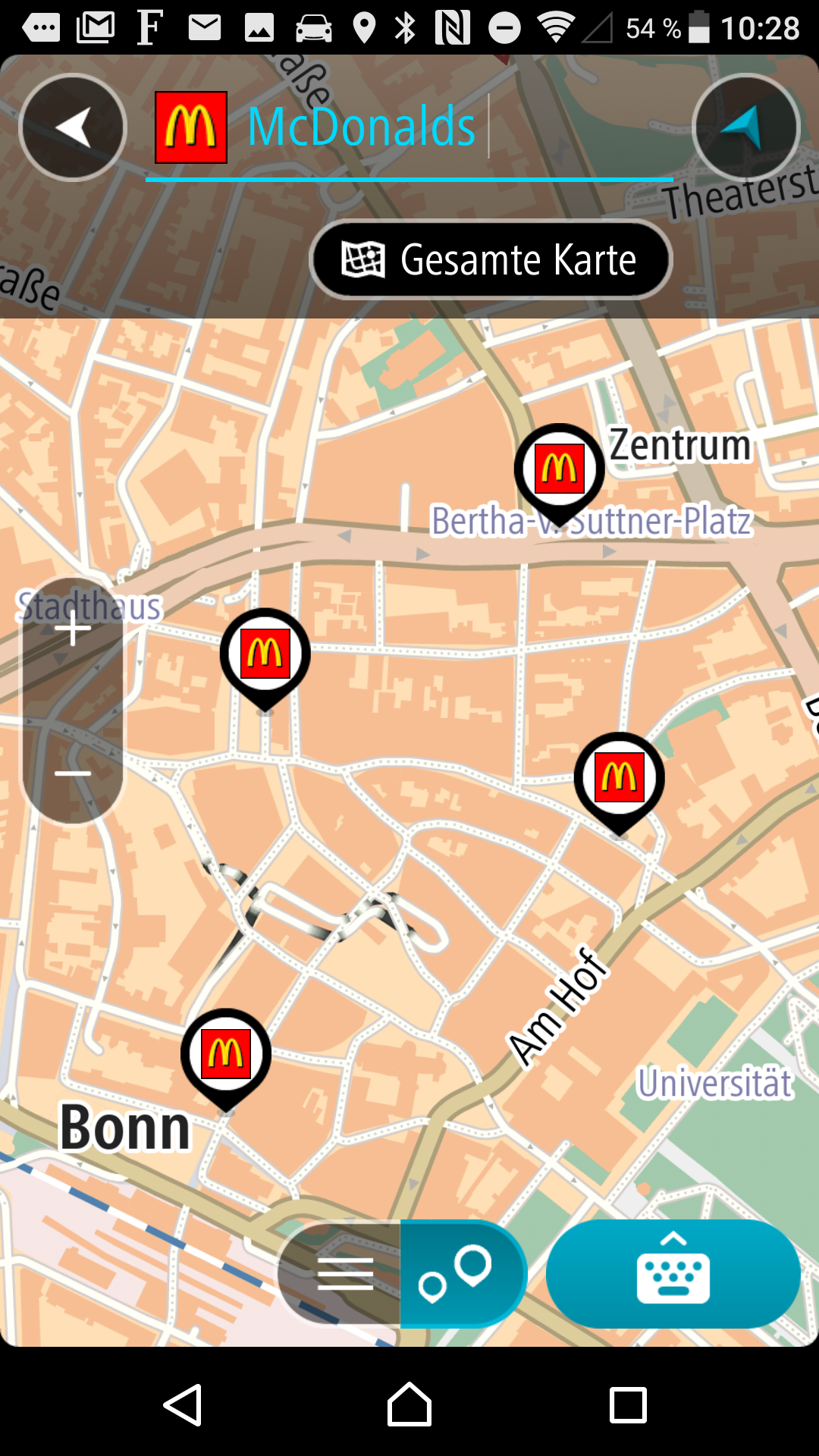The width and height of the screenshot is (819, 1456).
Task: Show the on-screen keyboard
Action: click(673, 1273)
